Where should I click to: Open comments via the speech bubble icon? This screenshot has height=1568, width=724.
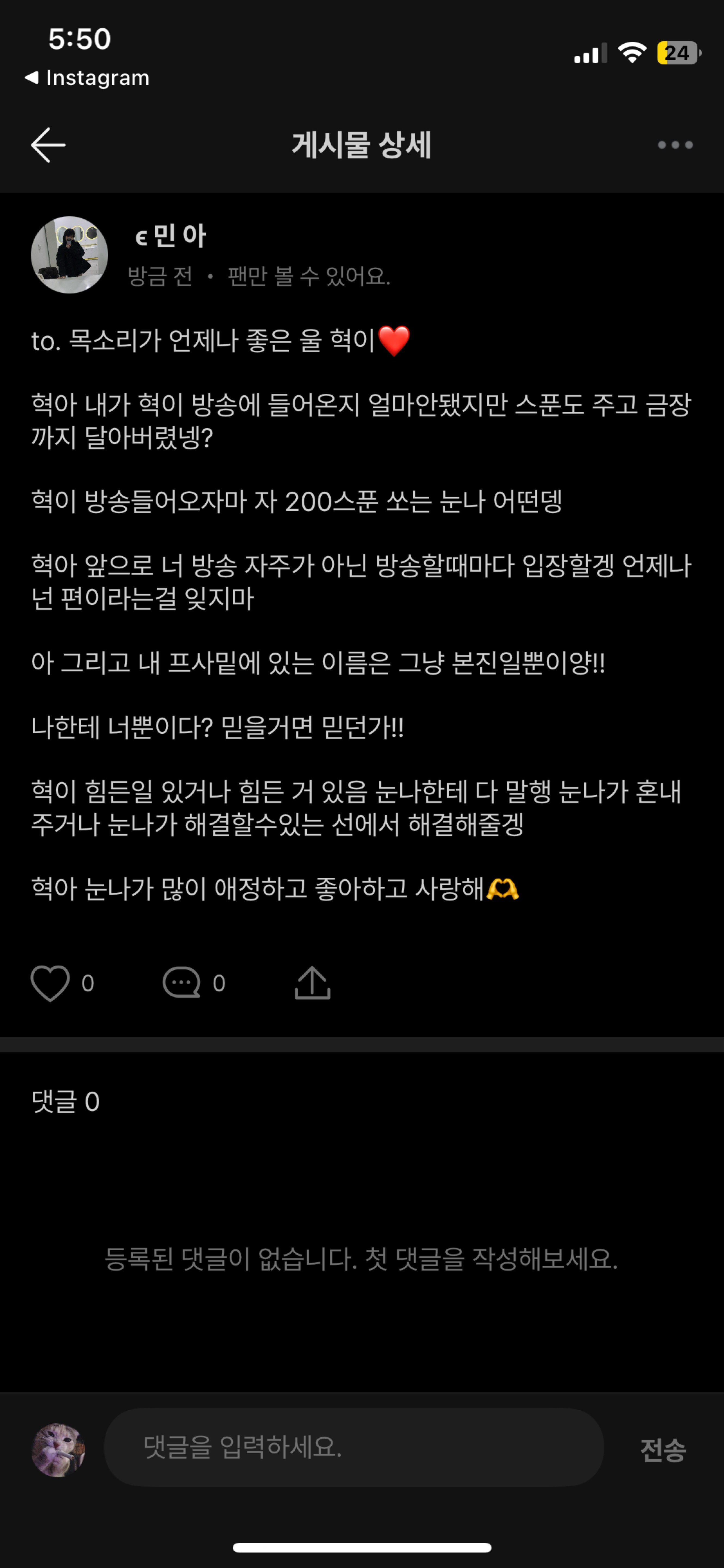[181, 983]
